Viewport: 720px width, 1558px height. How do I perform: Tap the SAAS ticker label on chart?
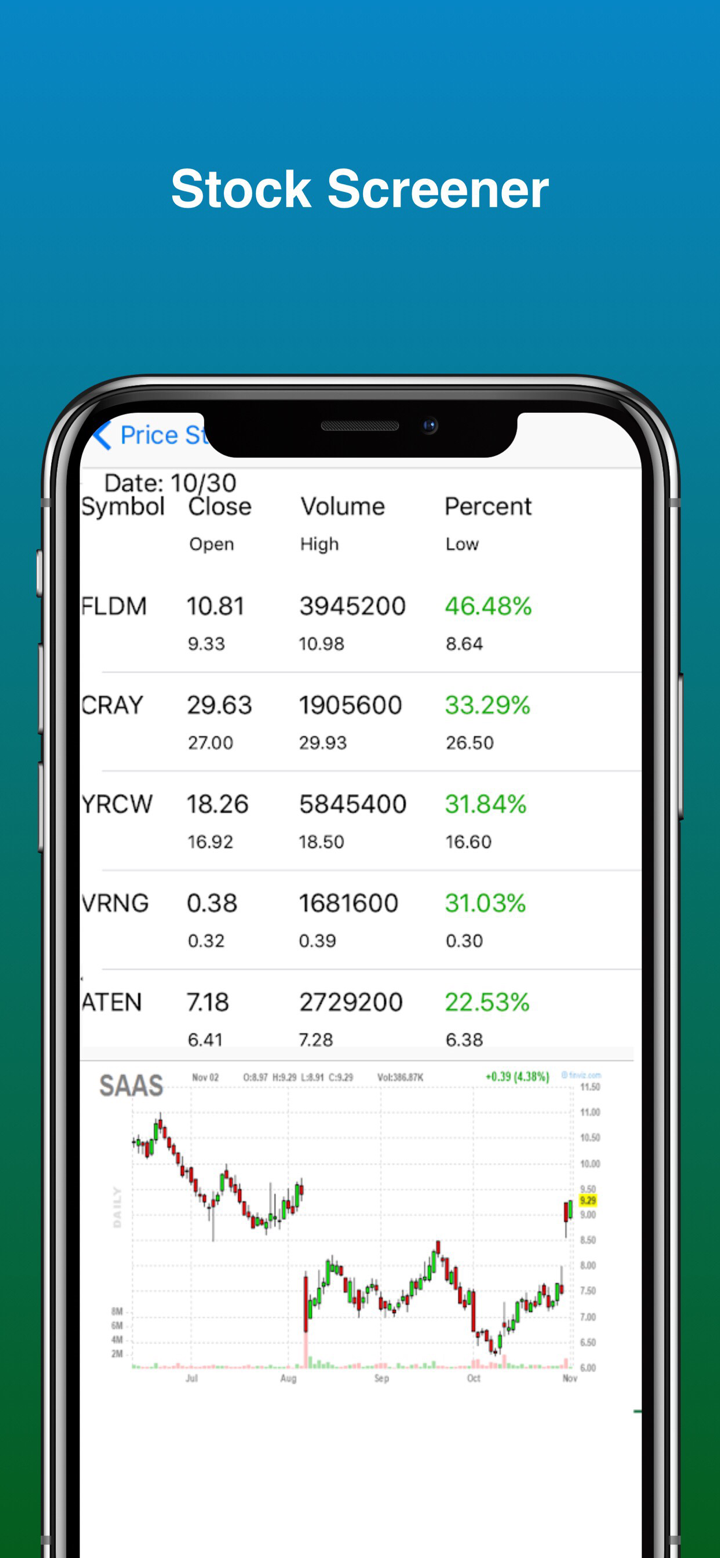[x=131, y=1085]
